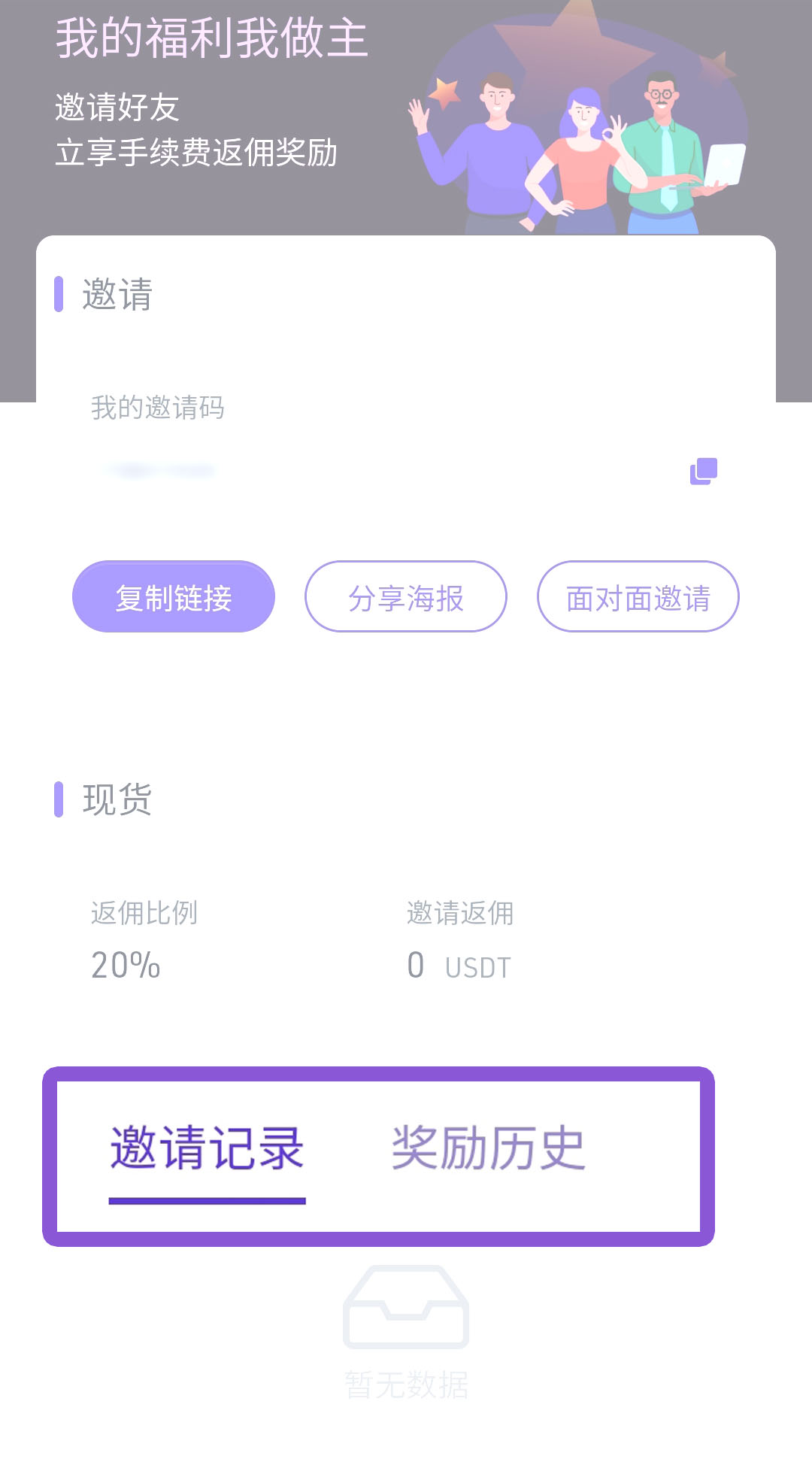Copy my invitation code
This screenshot has width=812, height=1477.
704,471
